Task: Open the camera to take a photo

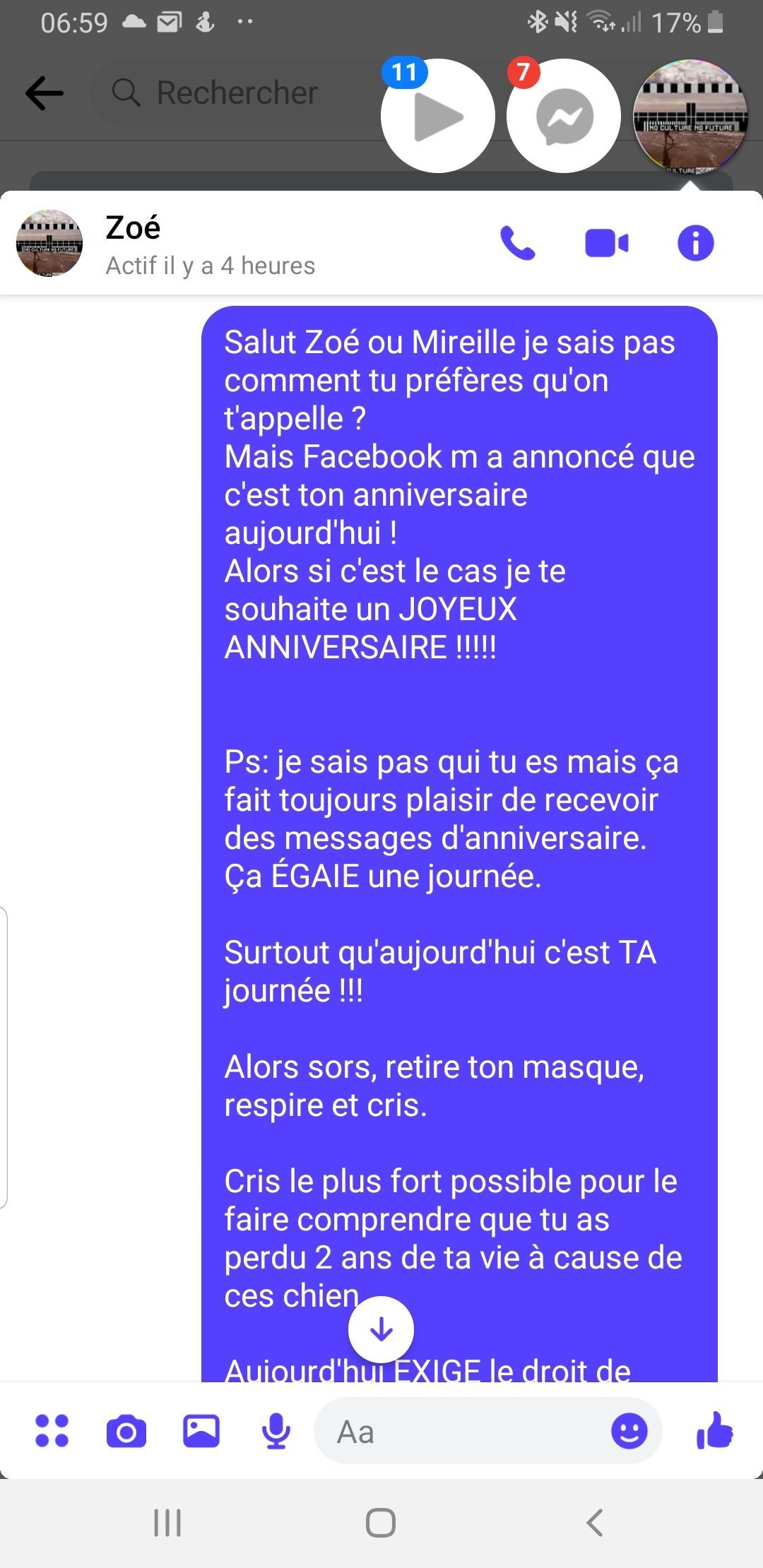Action: (x=126, y=1432)
